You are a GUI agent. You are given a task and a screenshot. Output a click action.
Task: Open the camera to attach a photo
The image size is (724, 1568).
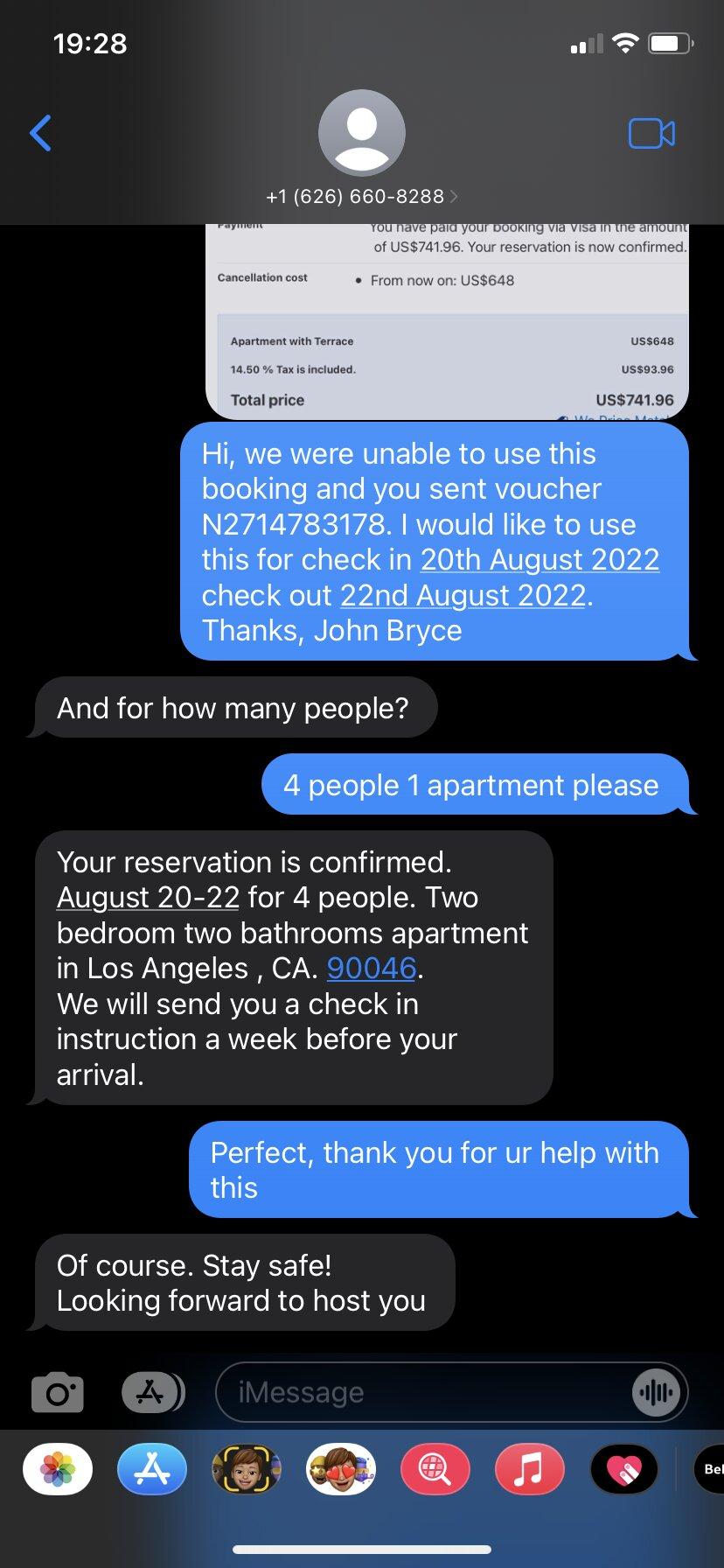click(58, 1392)
